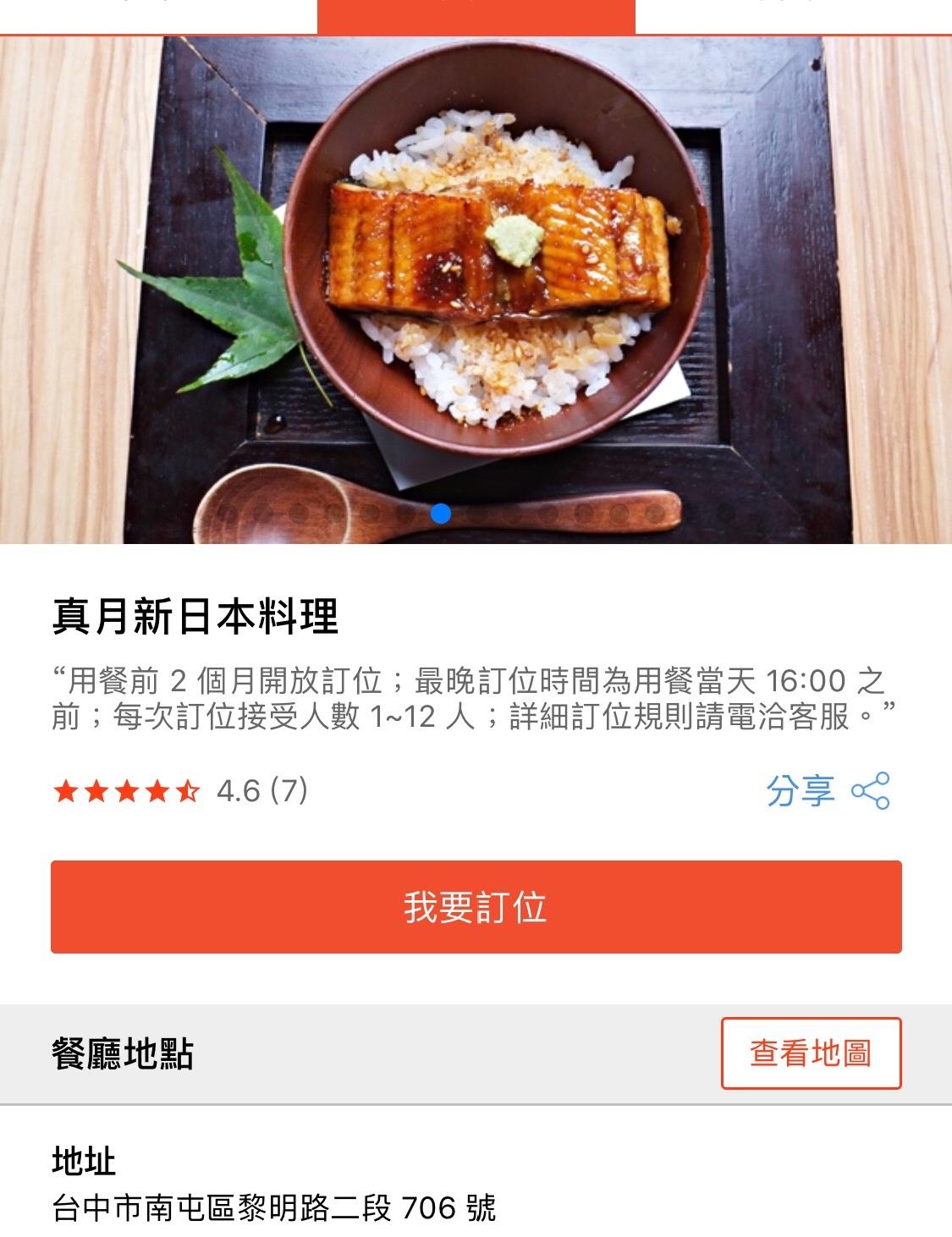Tap the 我要訂位 reservation button
Image resolution: width=952 pixels, height=1237 pixels.
pos(476,907)
